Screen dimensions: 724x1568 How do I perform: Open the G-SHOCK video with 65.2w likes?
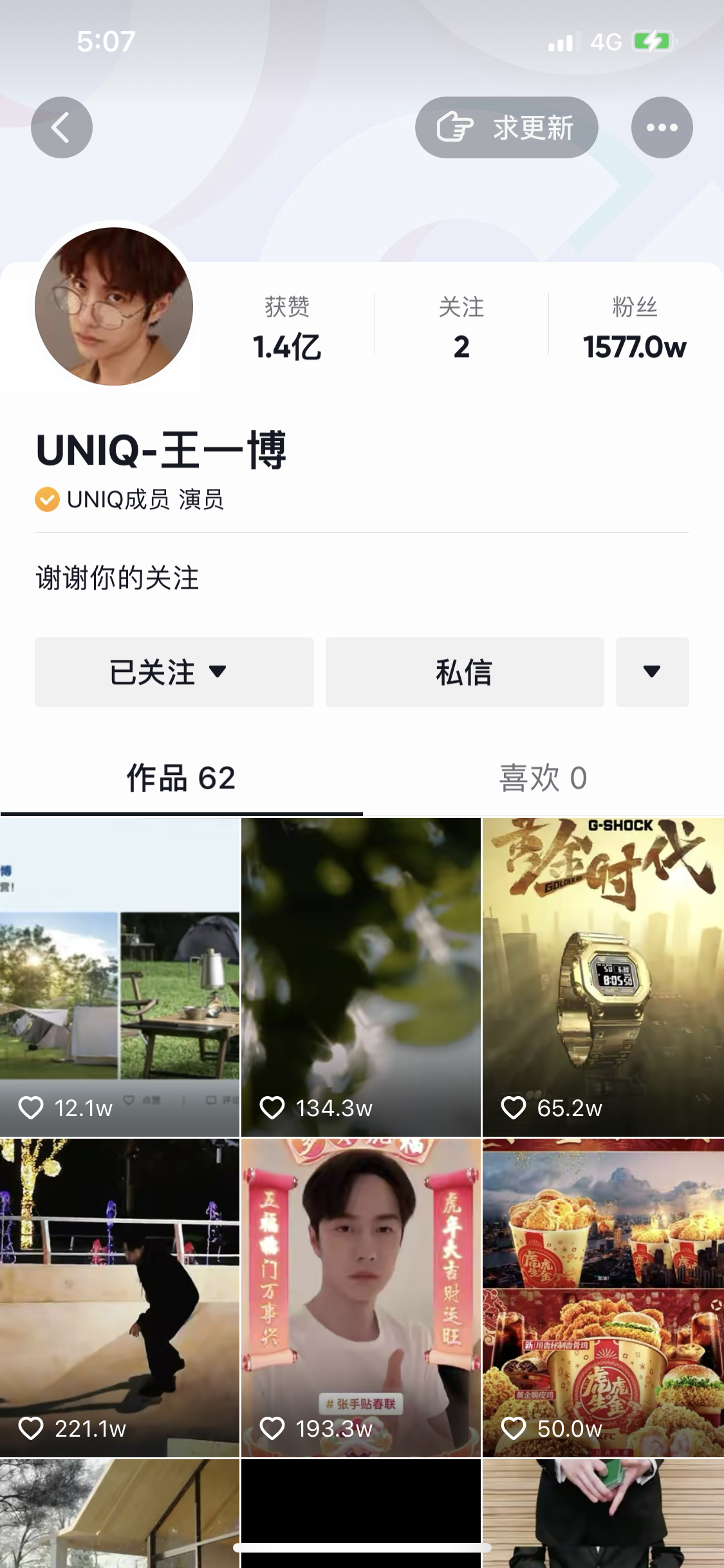click(x=603, y=976)
